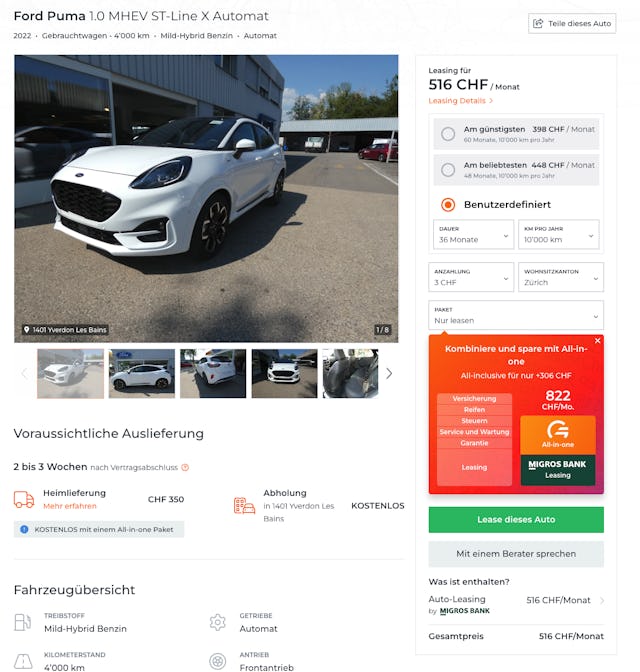Image resolution: width=640 pixels, height=672 pixels.
Task: Share this car via Teile dieses Auto
Action: pyautogui.click(x=572, y=23)
